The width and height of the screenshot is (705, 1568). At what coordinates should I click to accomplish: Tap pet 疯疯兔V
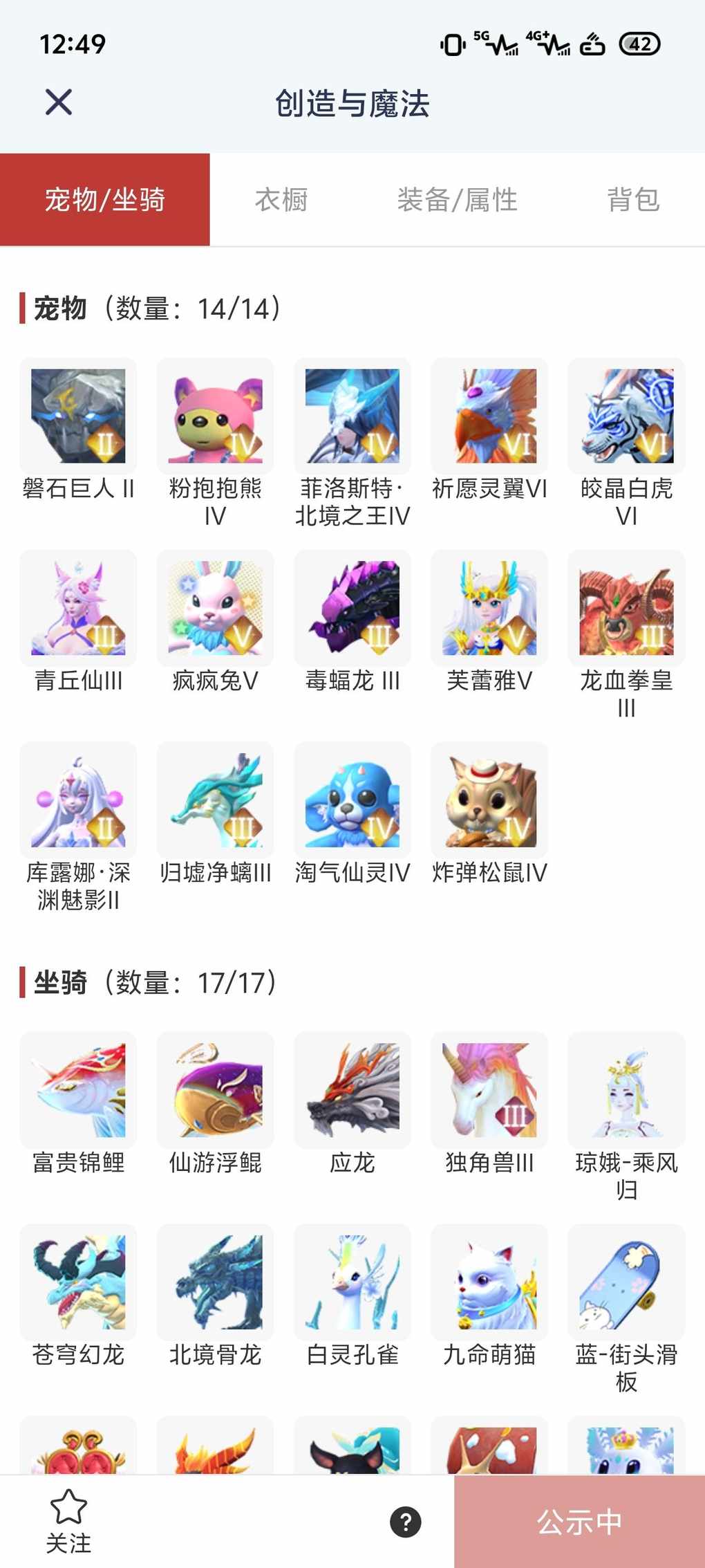[215, 609]
